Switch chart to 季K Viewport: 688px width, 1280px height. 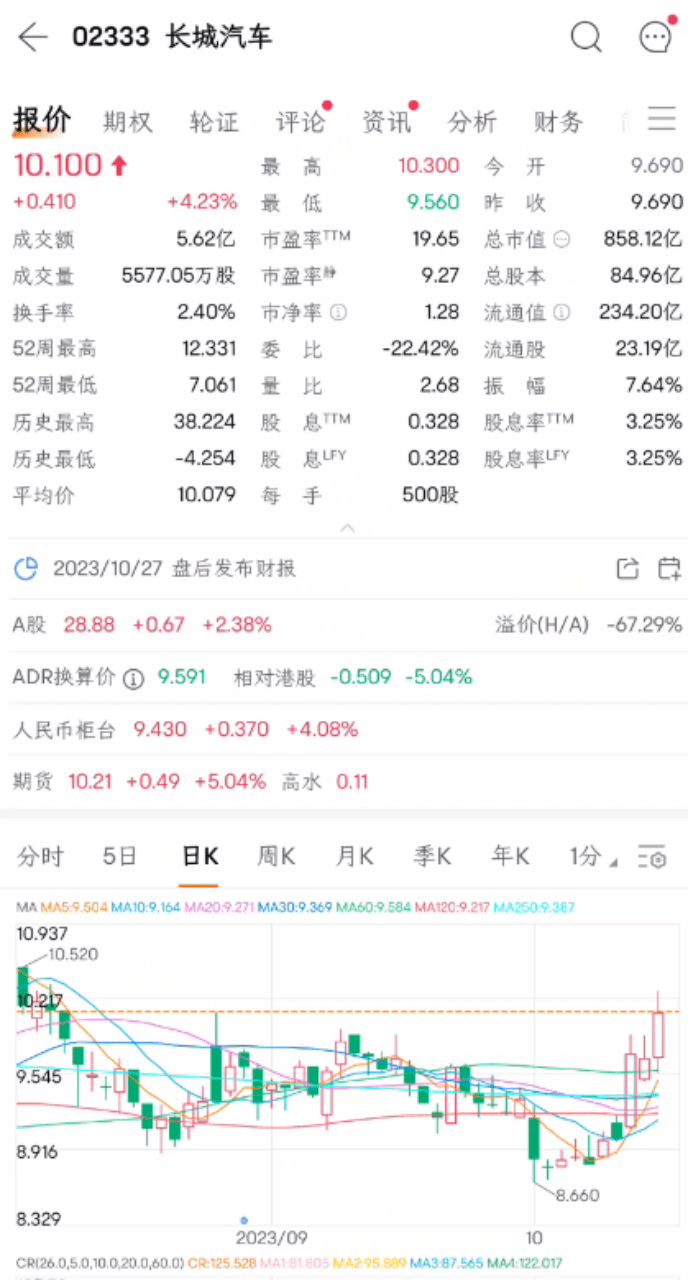[432, 857]
